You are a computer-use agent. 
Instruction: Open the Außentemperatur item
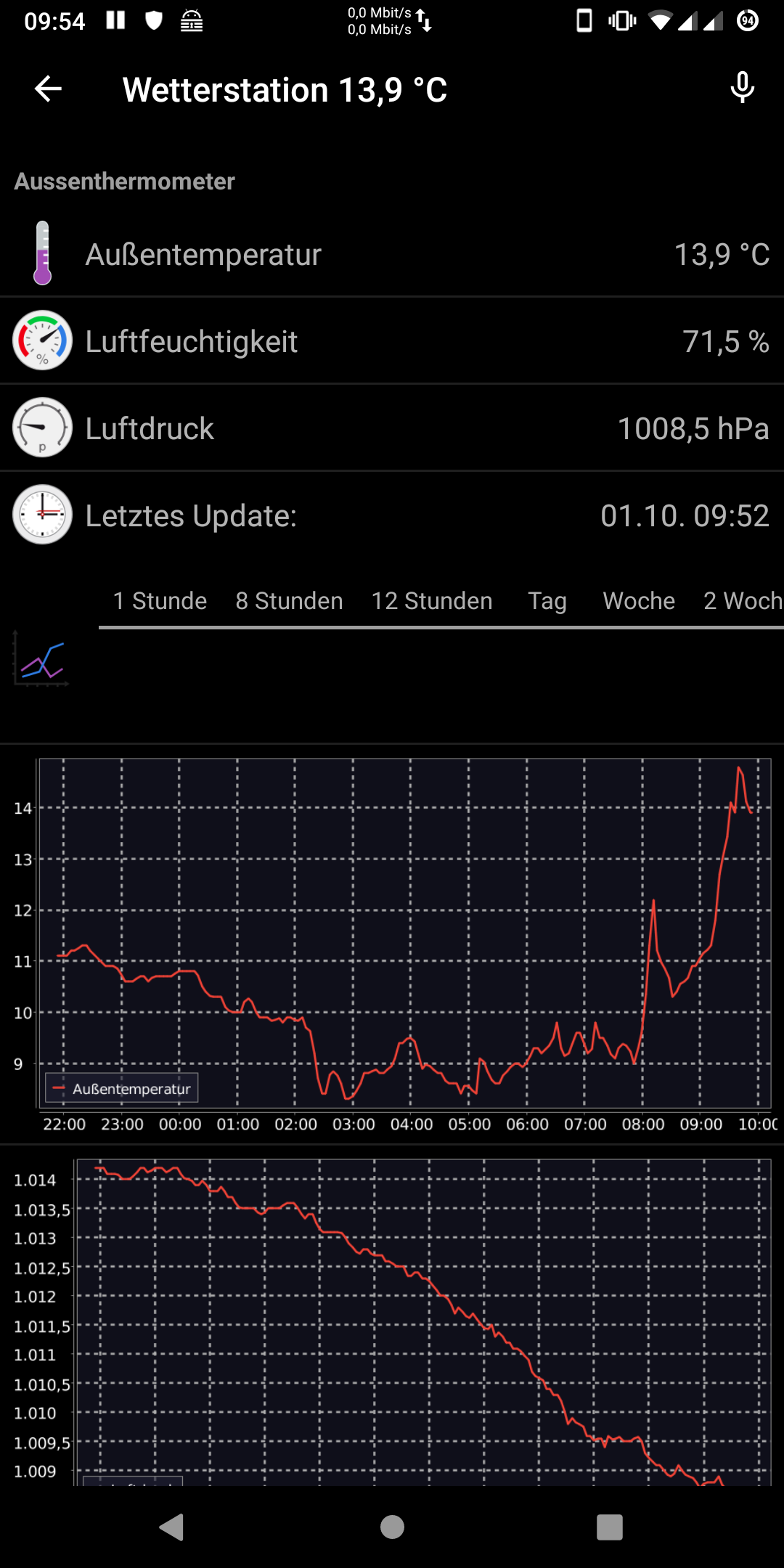tap(392, 254)
